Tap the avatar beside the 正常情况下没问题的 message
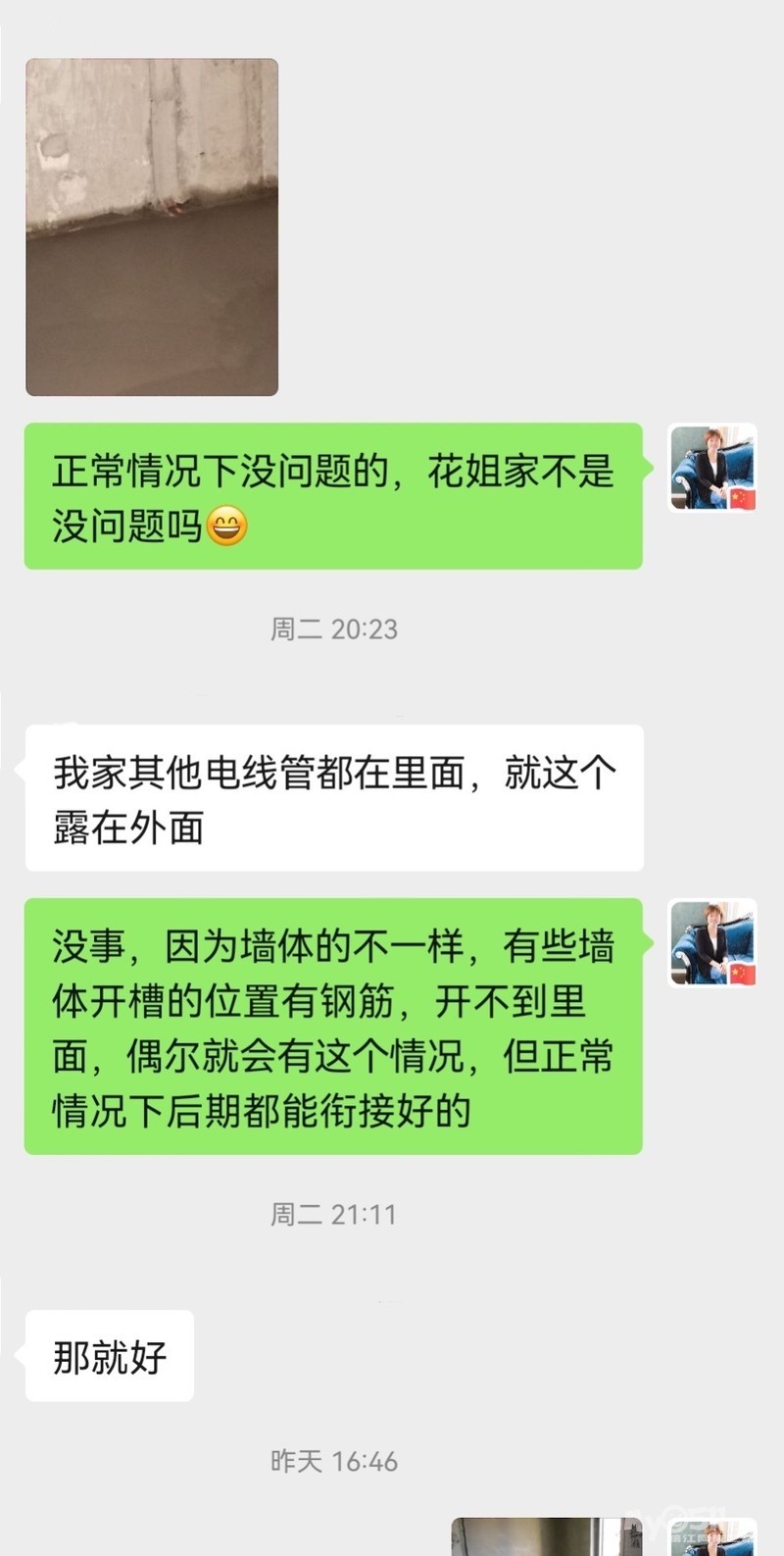 point(712,468)
